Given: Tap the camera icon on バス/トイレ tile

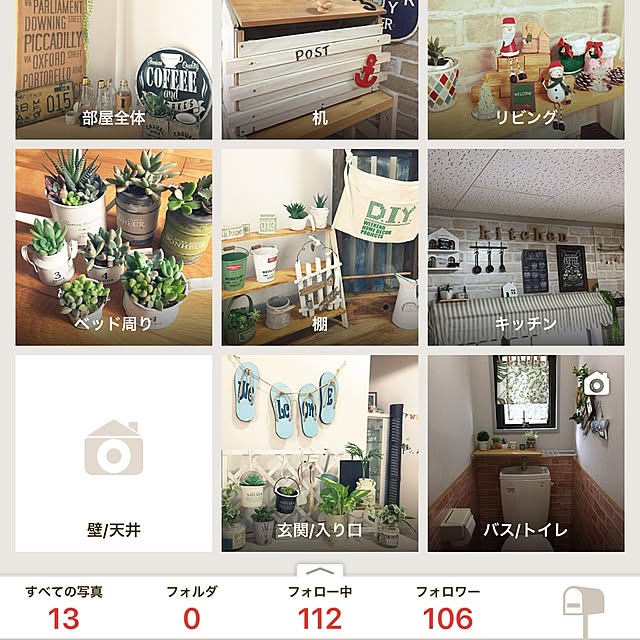Looking at the screenshot, I should (x=597, y=384).
